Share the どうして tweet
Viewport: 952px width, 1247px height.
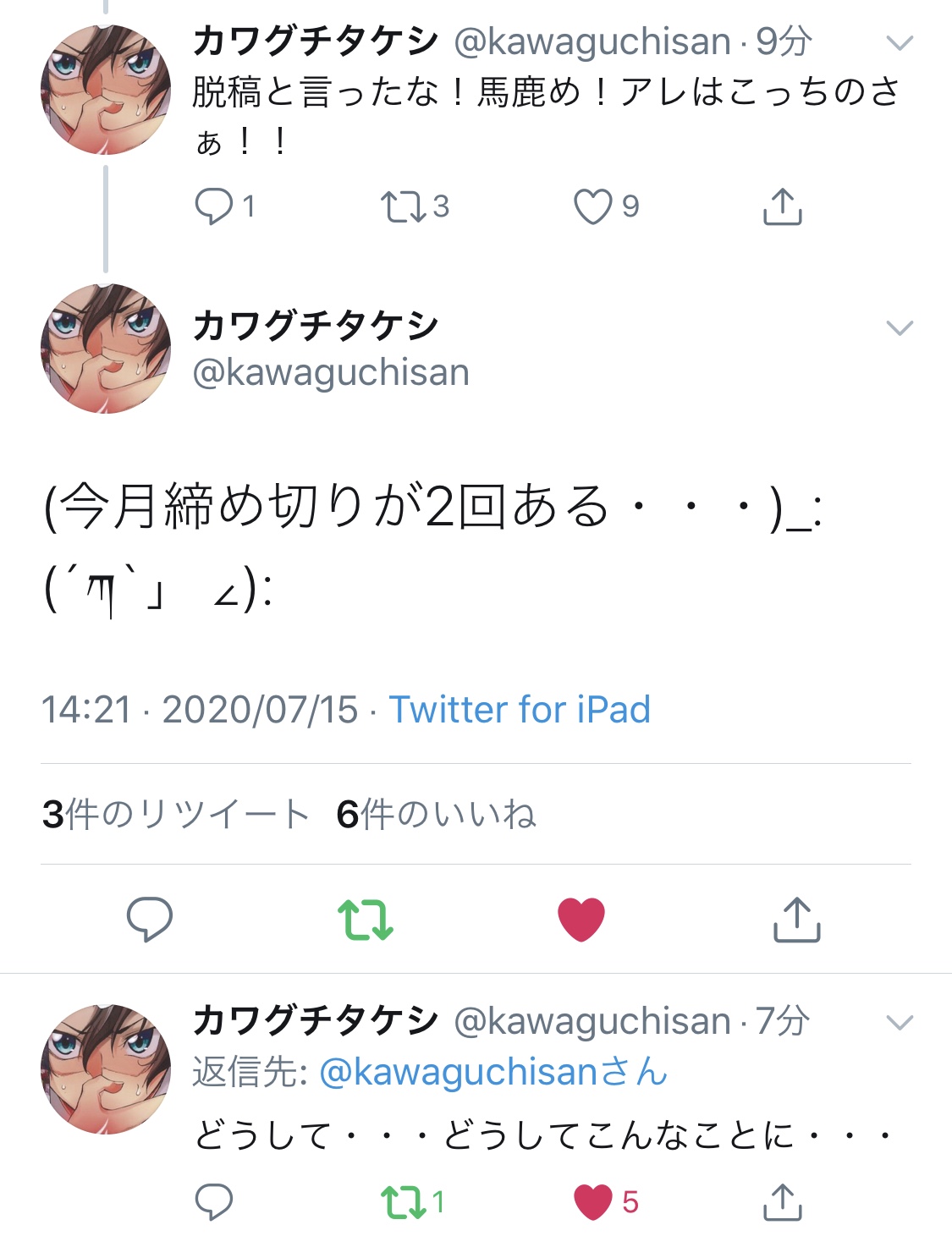[x=782, y=1202]
